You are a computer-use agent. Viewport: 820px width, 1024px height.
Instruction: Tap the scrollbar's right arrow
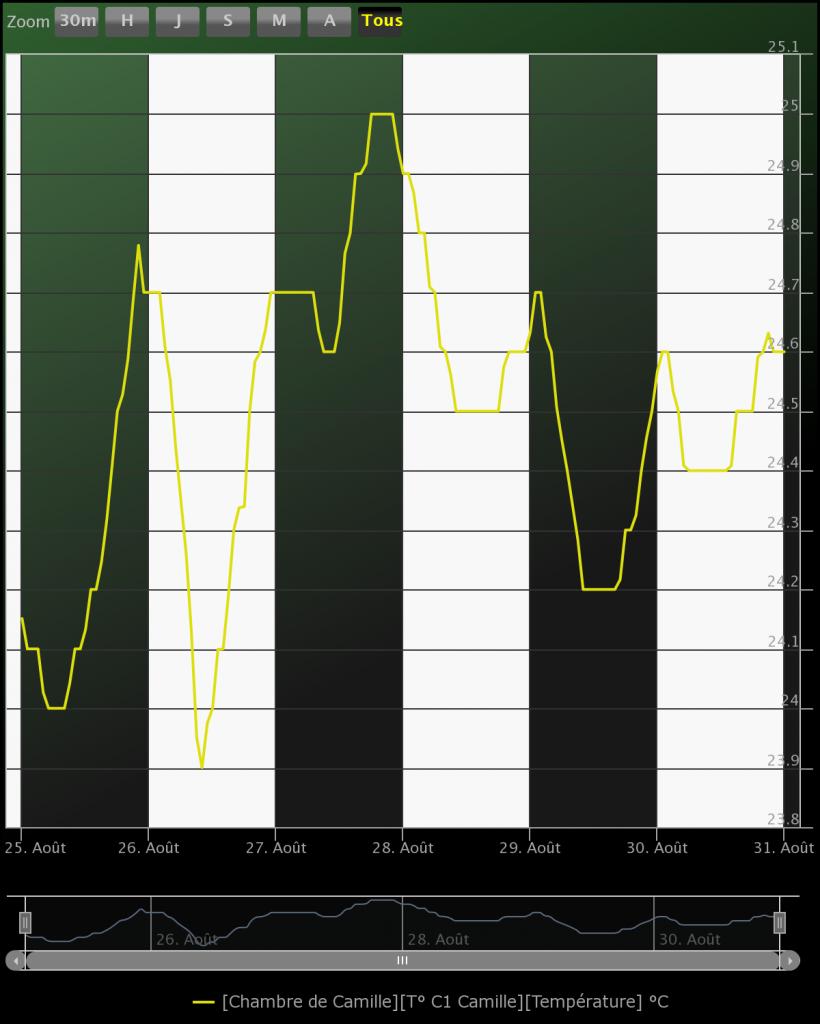[791, 961]
